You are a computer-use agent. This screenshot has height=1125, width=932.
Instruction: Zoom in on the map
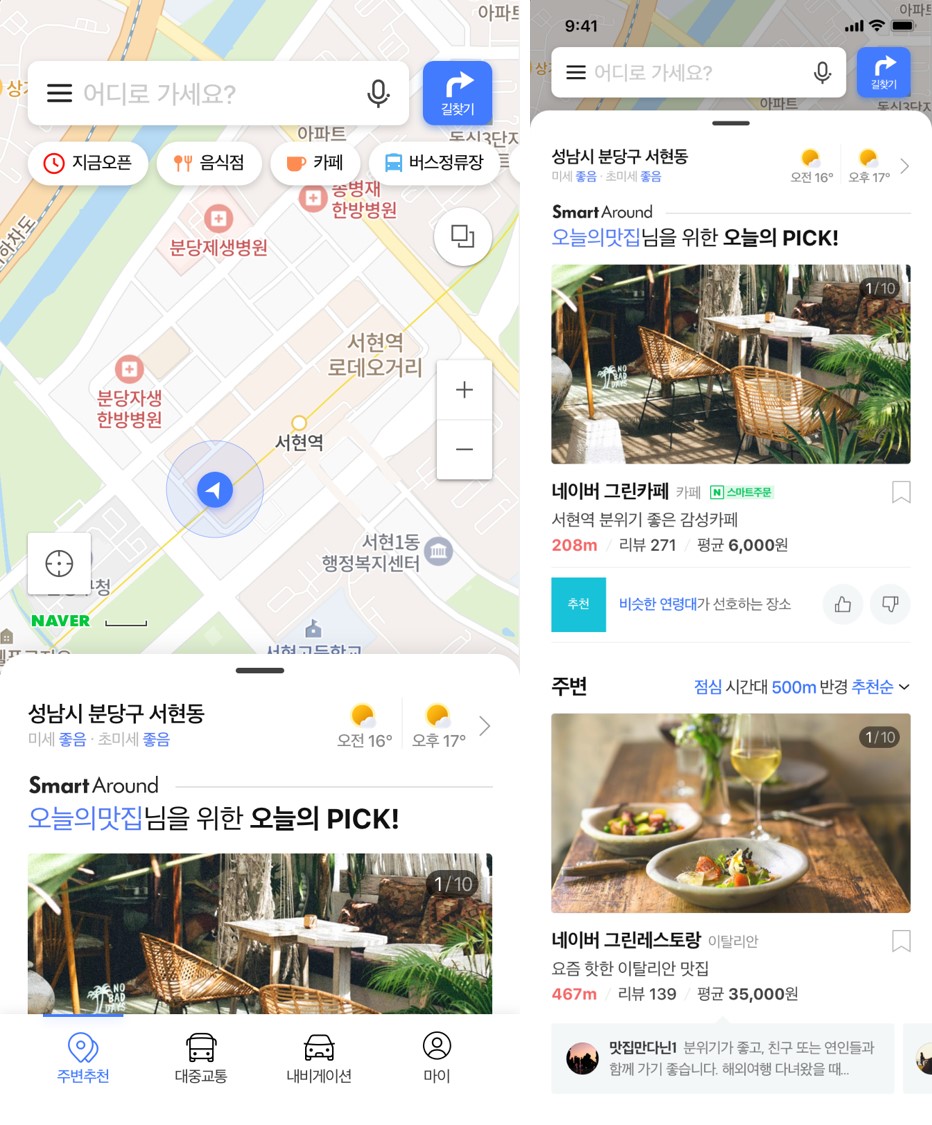coord(464,390)
